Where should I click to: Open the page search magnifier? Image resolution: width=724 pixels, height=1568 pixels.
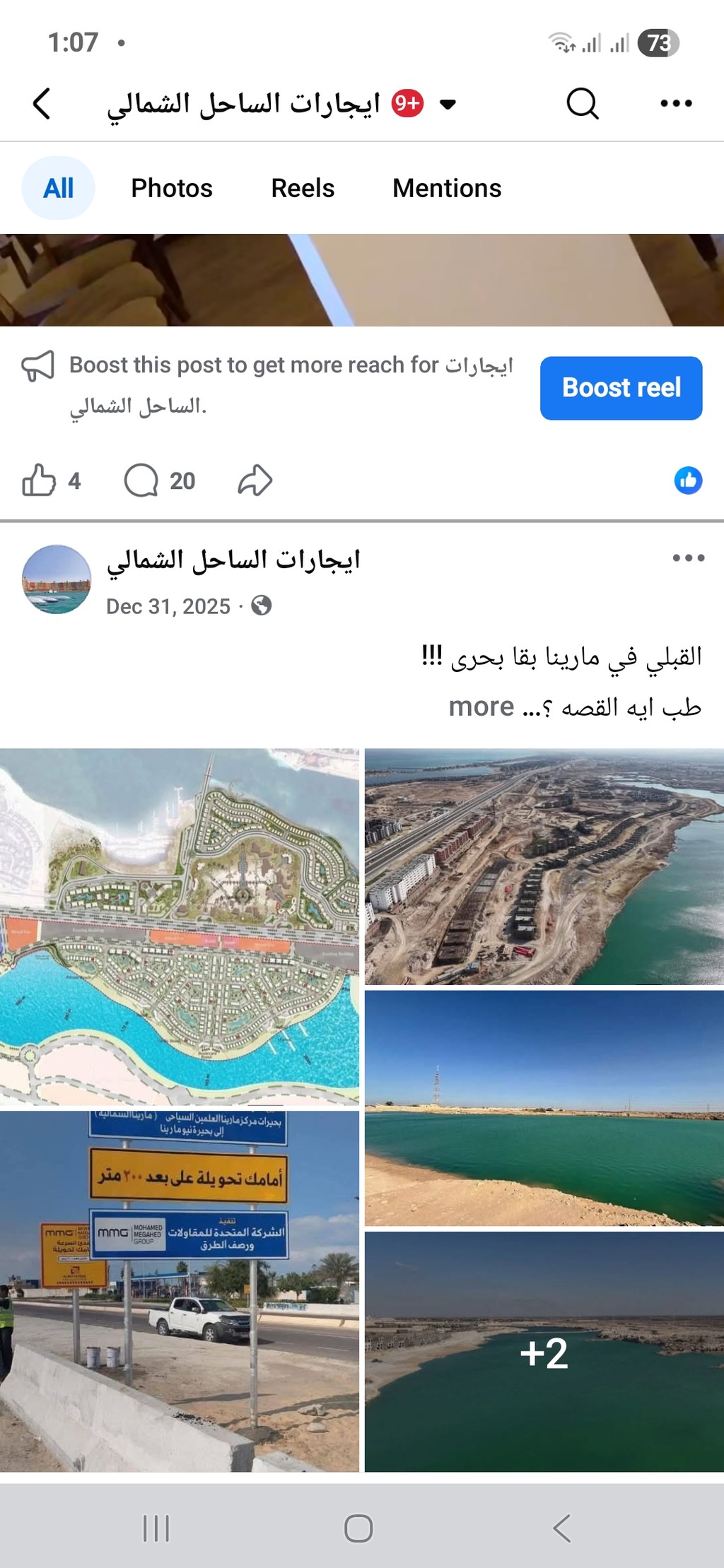pos(583,104)
